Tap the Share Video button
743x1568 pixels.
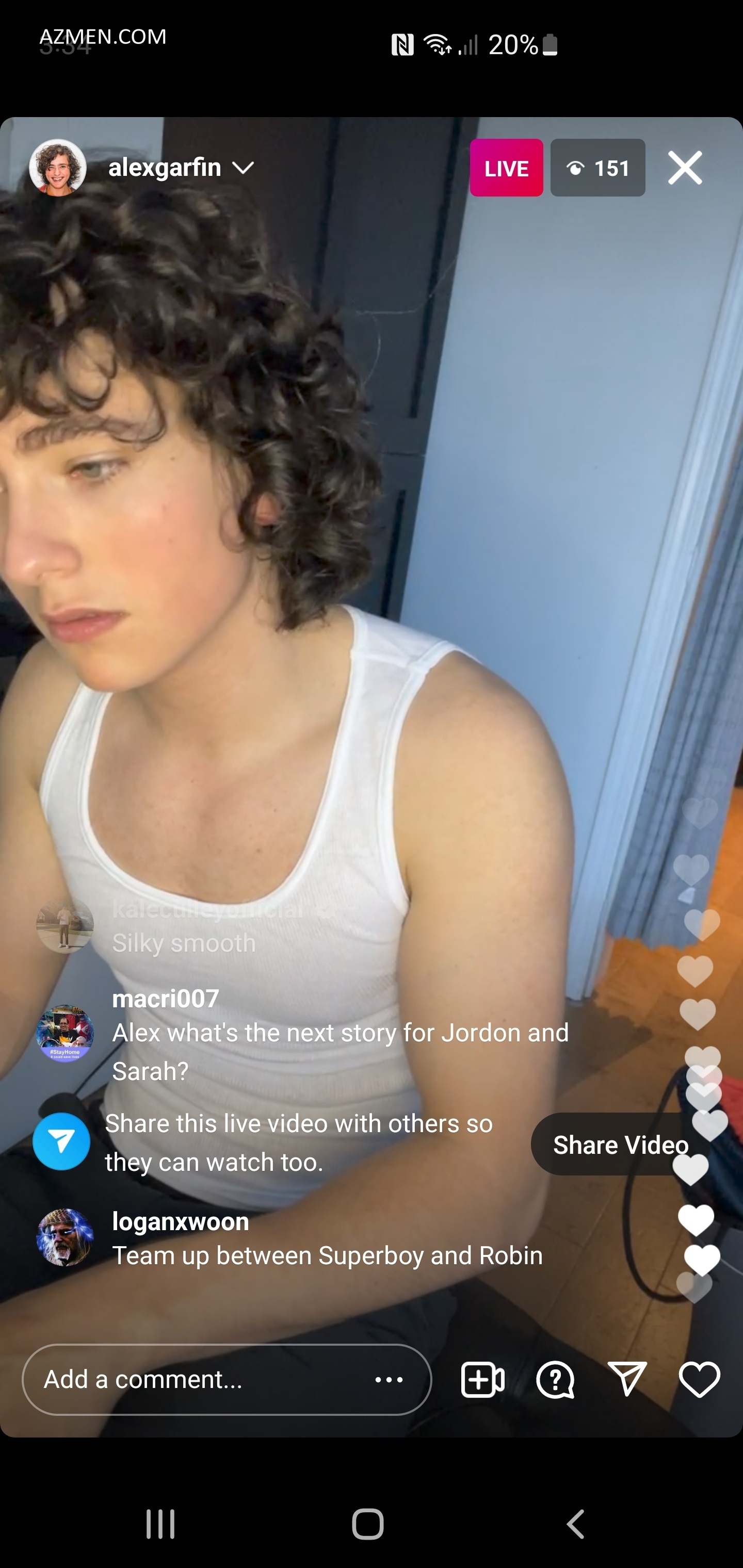click(x=620, y=1145)
